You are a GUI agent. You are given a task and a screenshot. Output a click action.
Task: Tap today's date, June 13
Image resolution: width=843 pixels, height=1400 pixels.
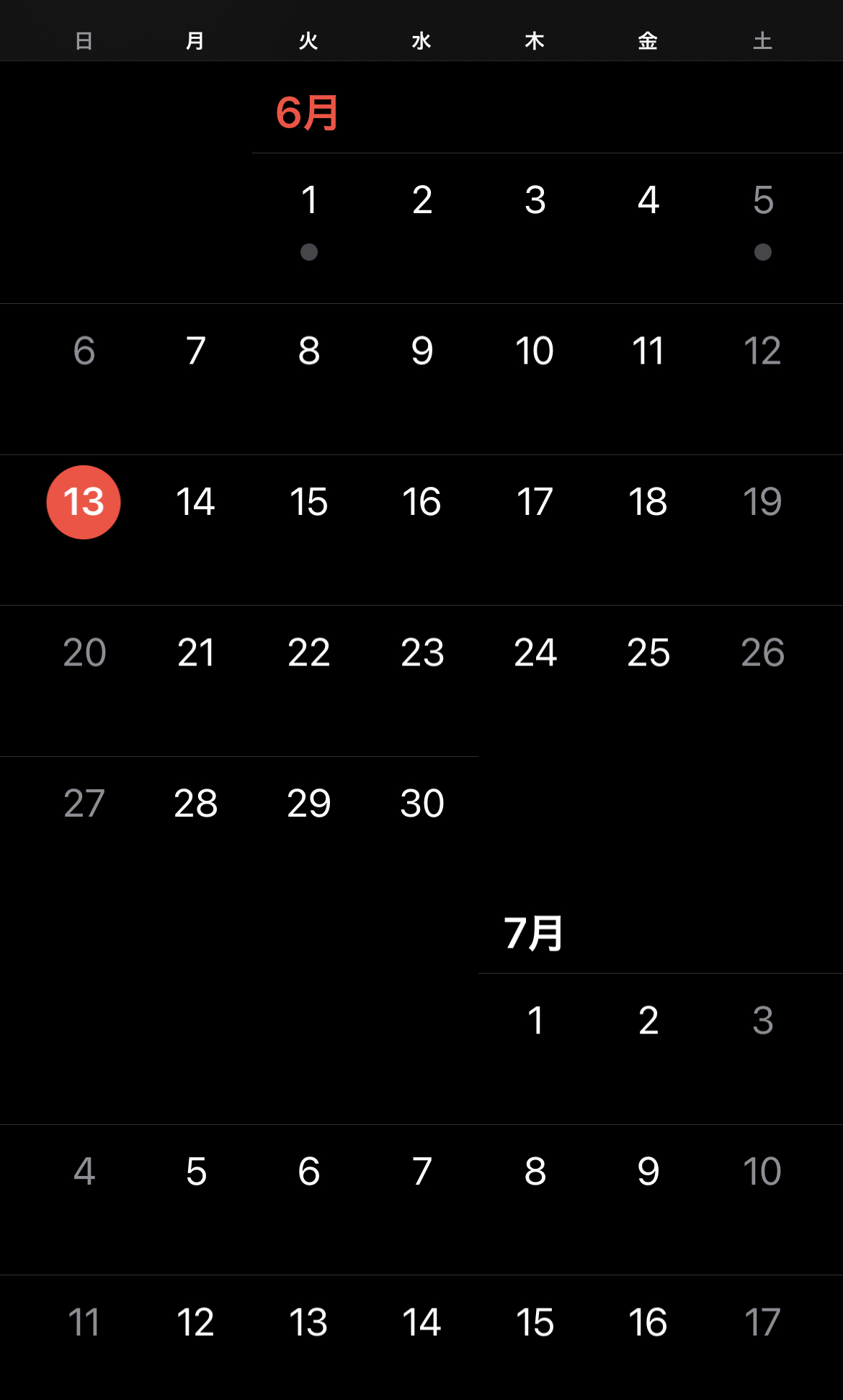84,502
